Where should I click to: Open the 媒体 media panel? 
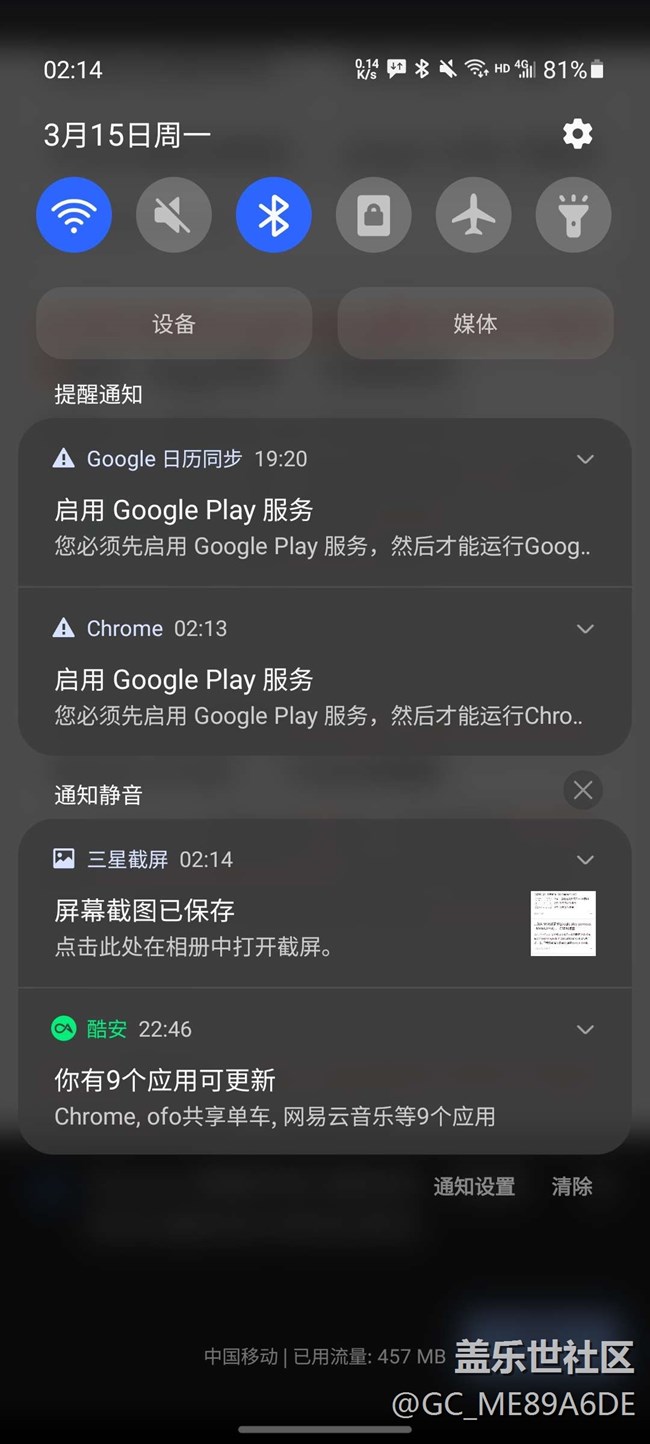click(x=475, y=323)
